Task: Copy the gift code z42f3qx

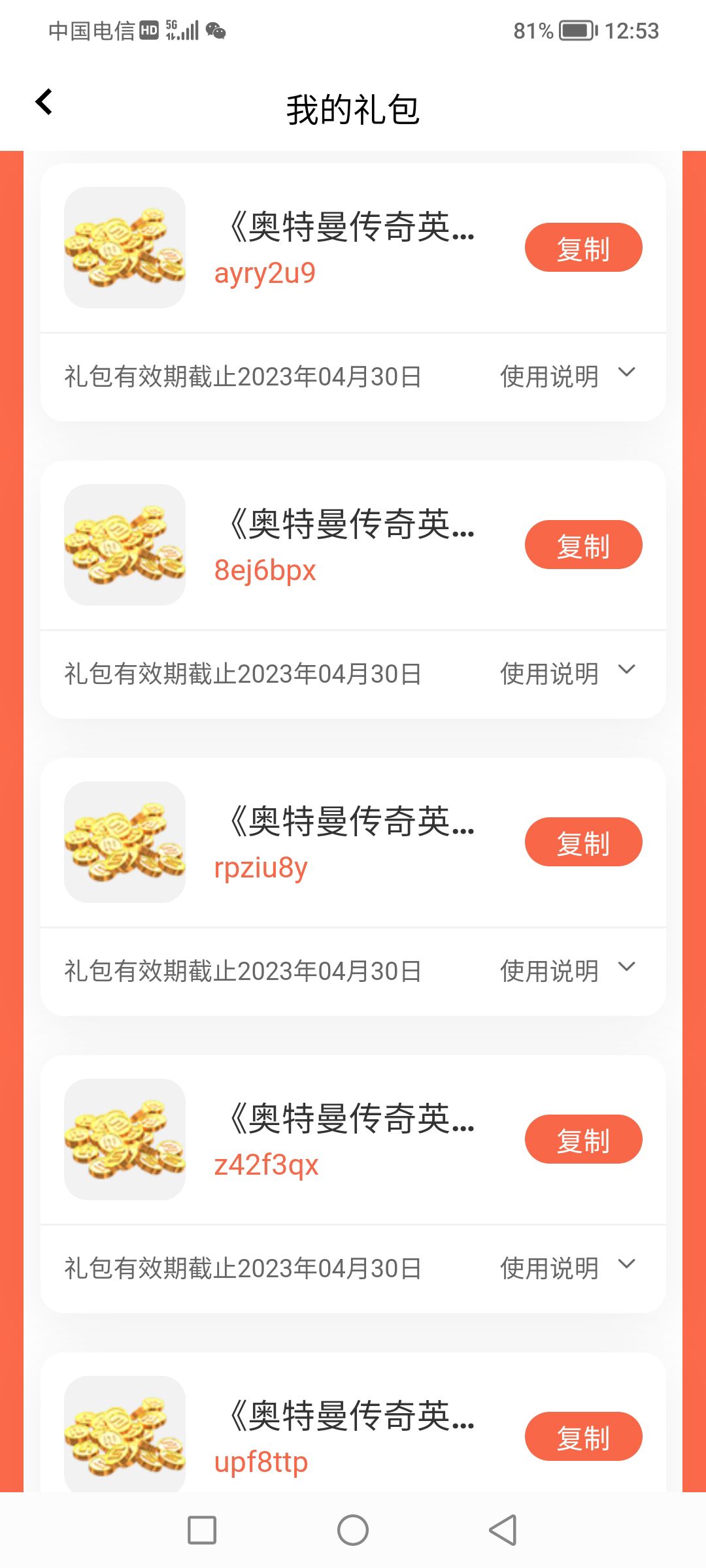Action: pos(583,1139)
